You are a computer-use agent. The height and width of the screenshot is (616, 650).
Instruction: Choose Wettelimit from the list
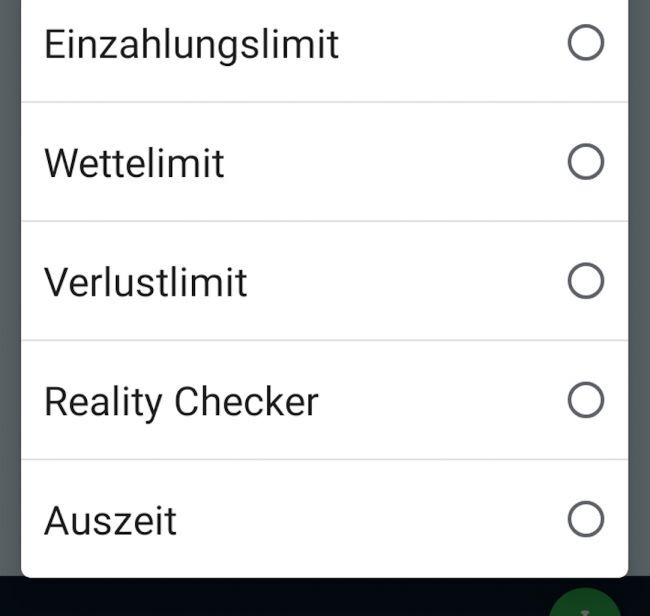585,162
